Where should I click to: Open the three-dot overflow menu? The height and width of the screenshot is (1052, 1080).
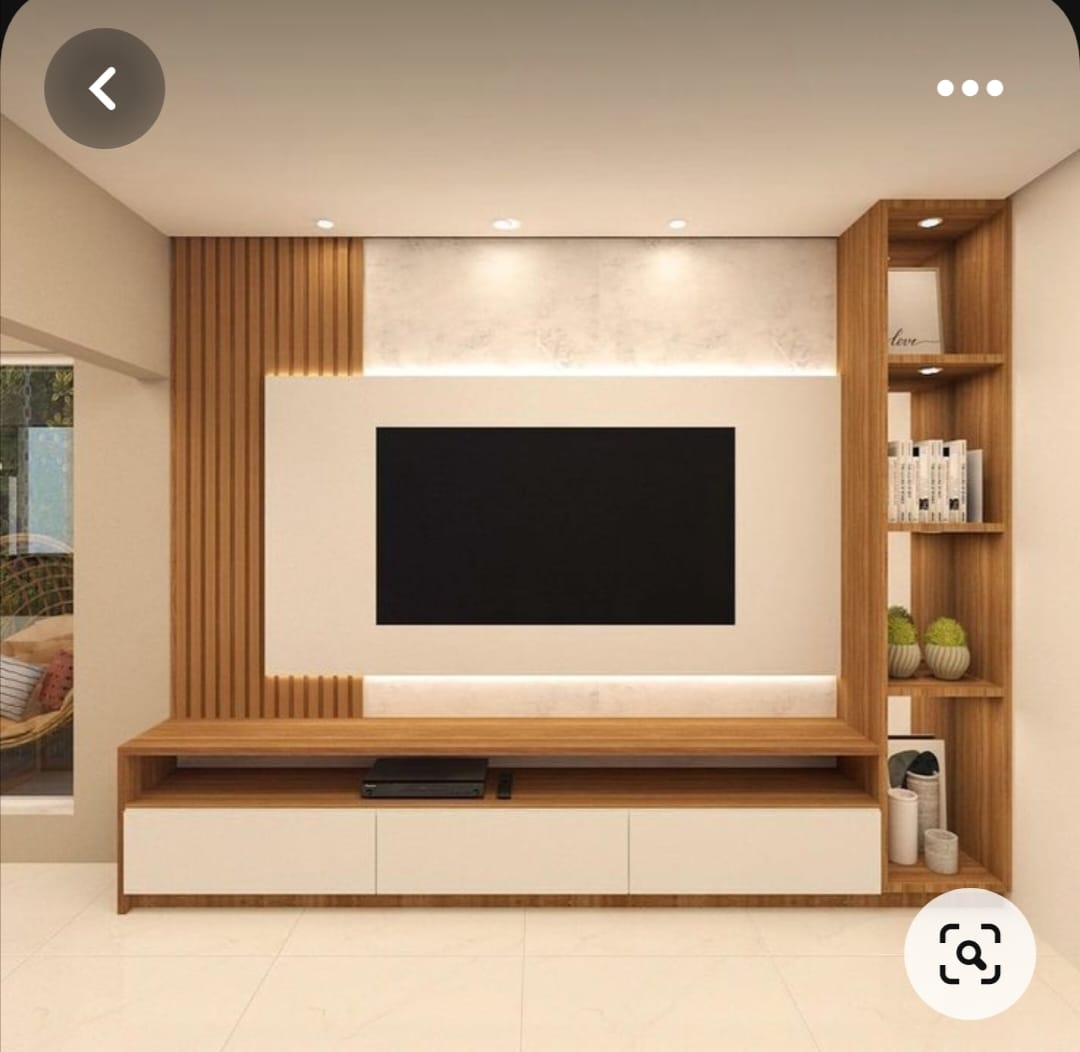click(x=969, y=88)
